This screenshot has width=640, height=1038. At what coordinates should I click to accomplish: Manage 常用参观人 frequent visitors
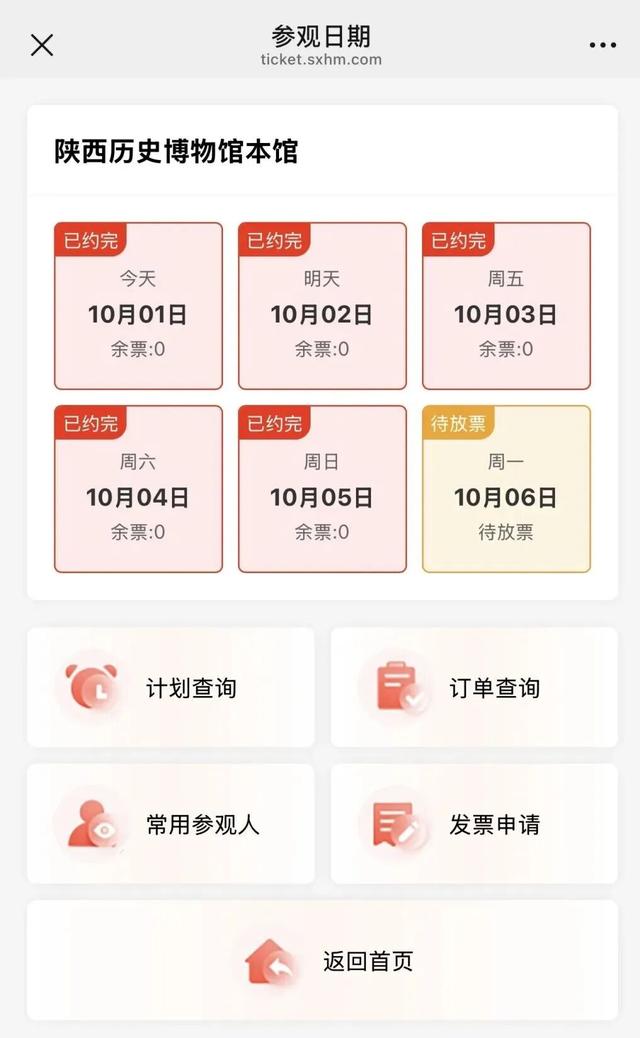[171, 824]
